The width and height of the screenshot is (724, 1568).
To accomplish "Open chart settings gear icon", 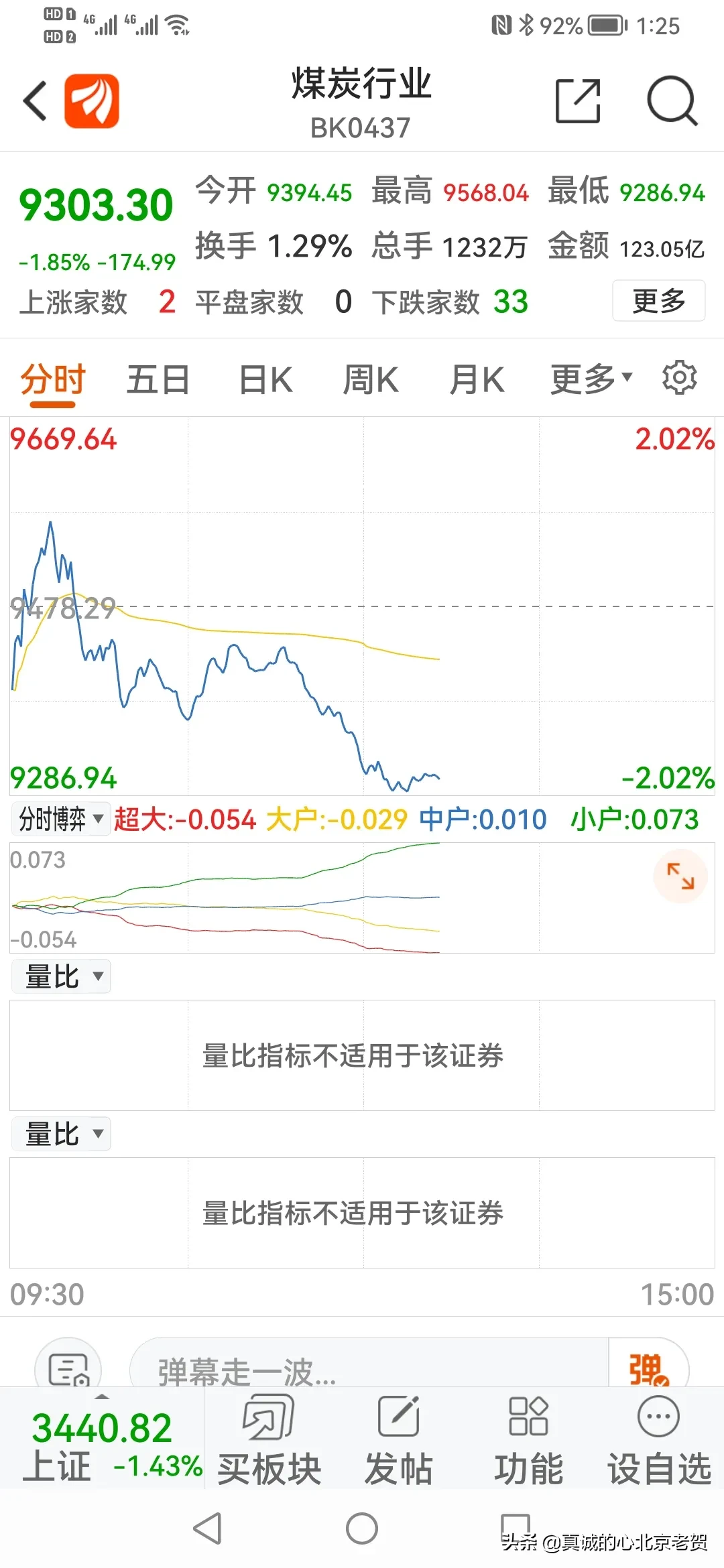I will [680, 378].
